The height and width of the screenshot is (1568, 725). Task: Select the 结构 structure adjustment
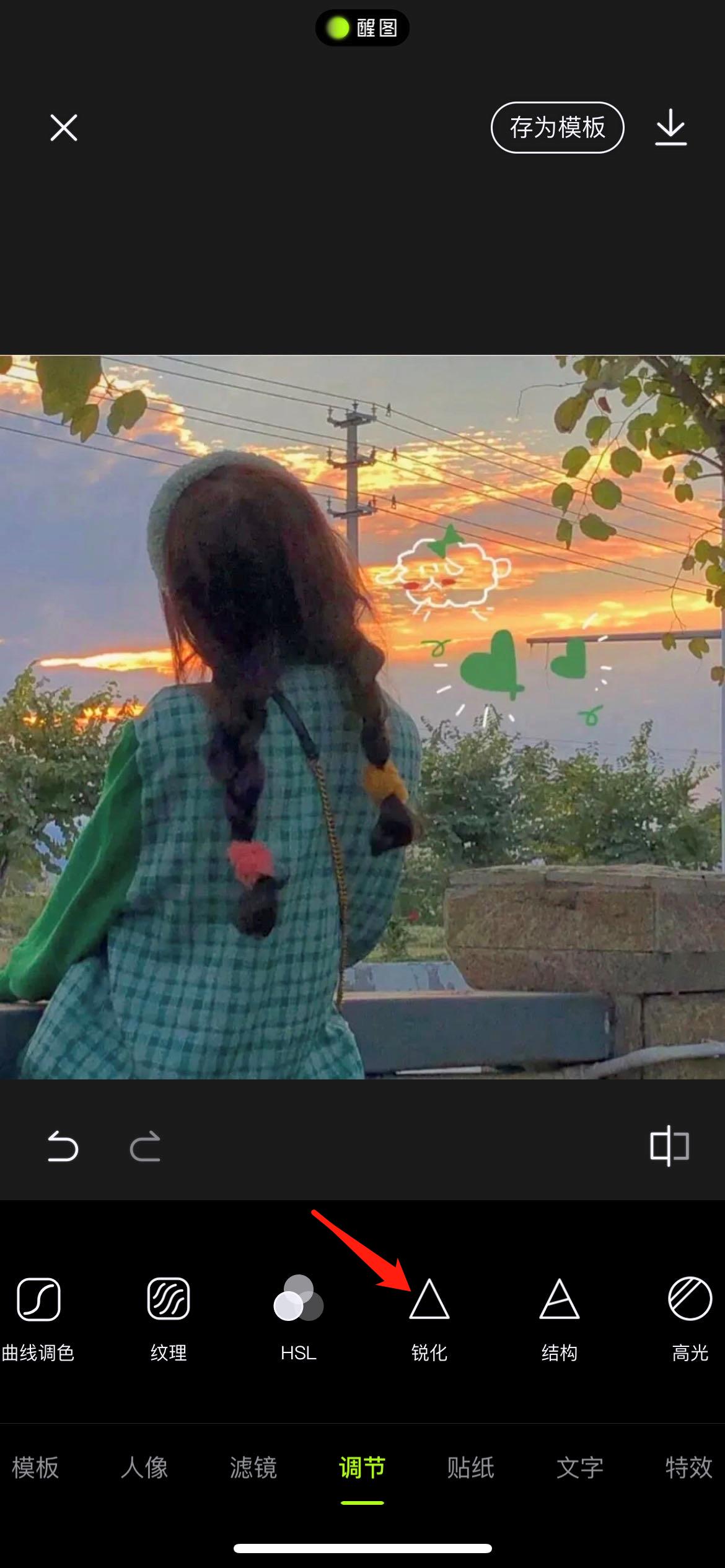[x=559, y=1313]
